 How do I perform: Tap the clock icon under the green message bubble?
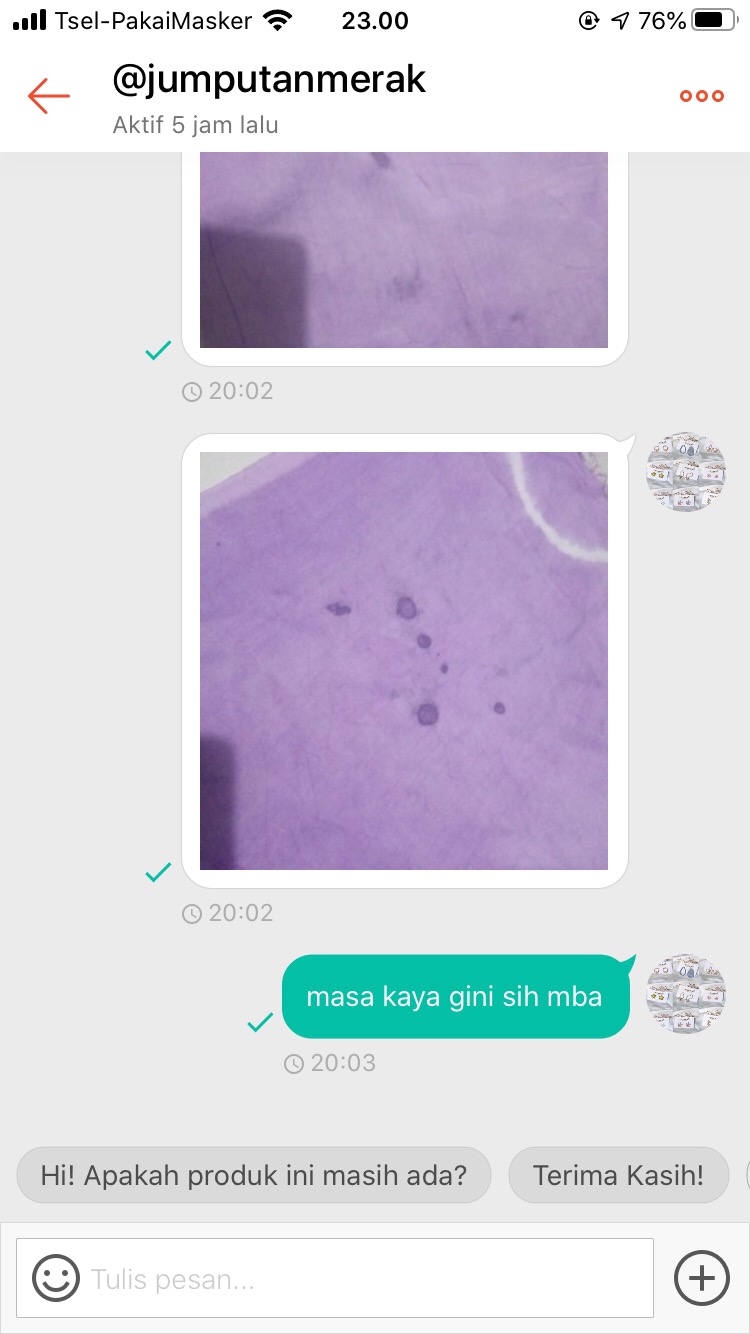(x=293, y=1063)
